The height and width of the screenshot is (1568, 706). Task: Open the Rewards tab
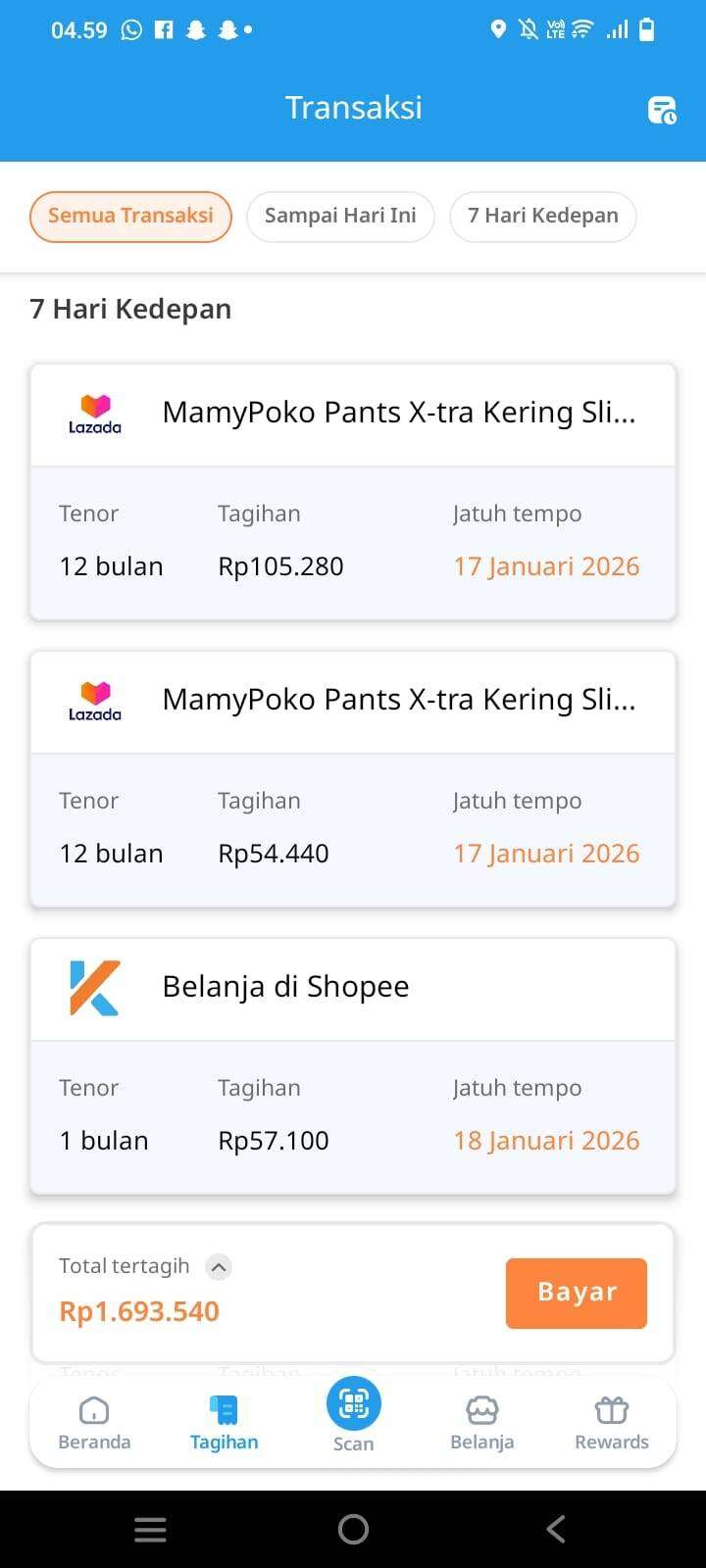point(611,1423)
